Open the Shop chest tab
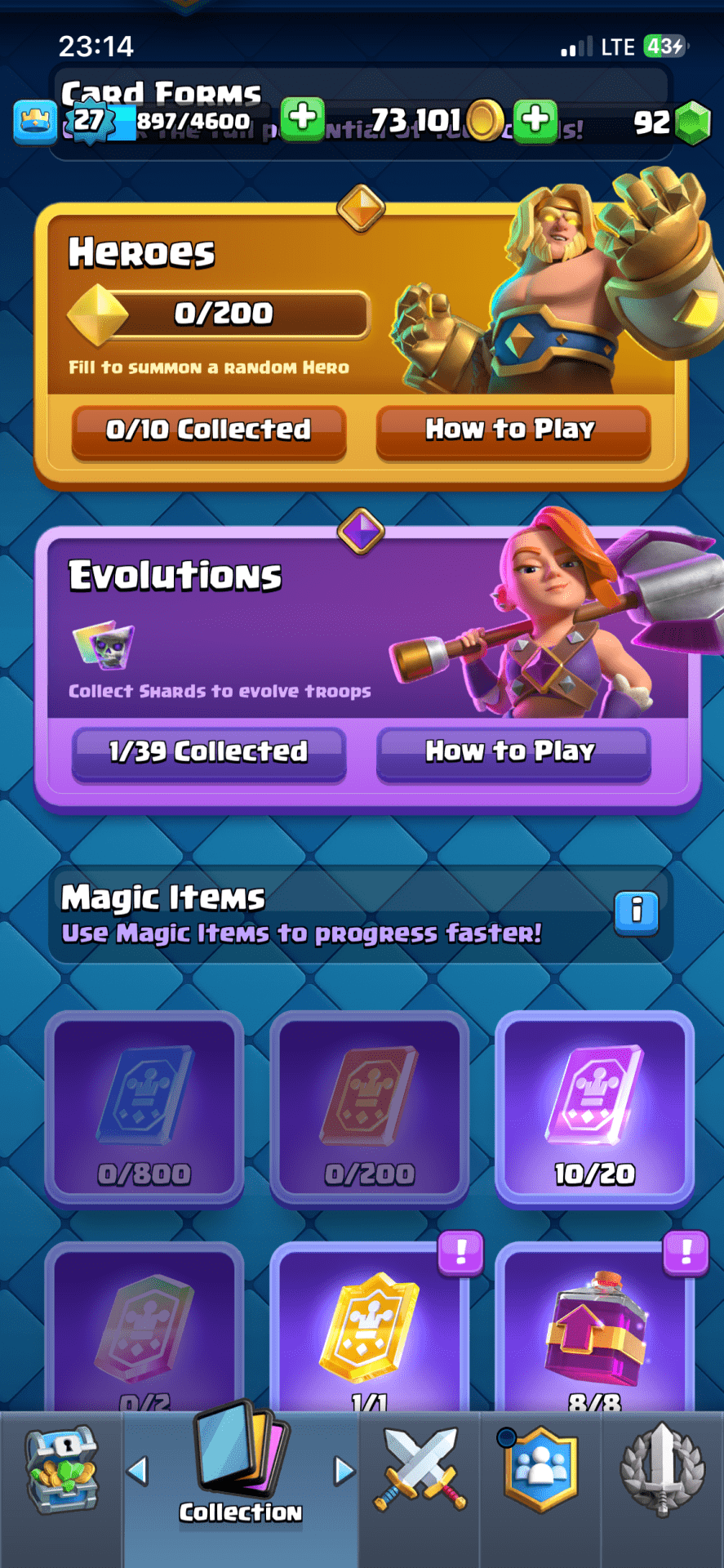Image resolution: width=724 pixels, height=1568 pixels. pyautogui.click(x=61, y=1472)
